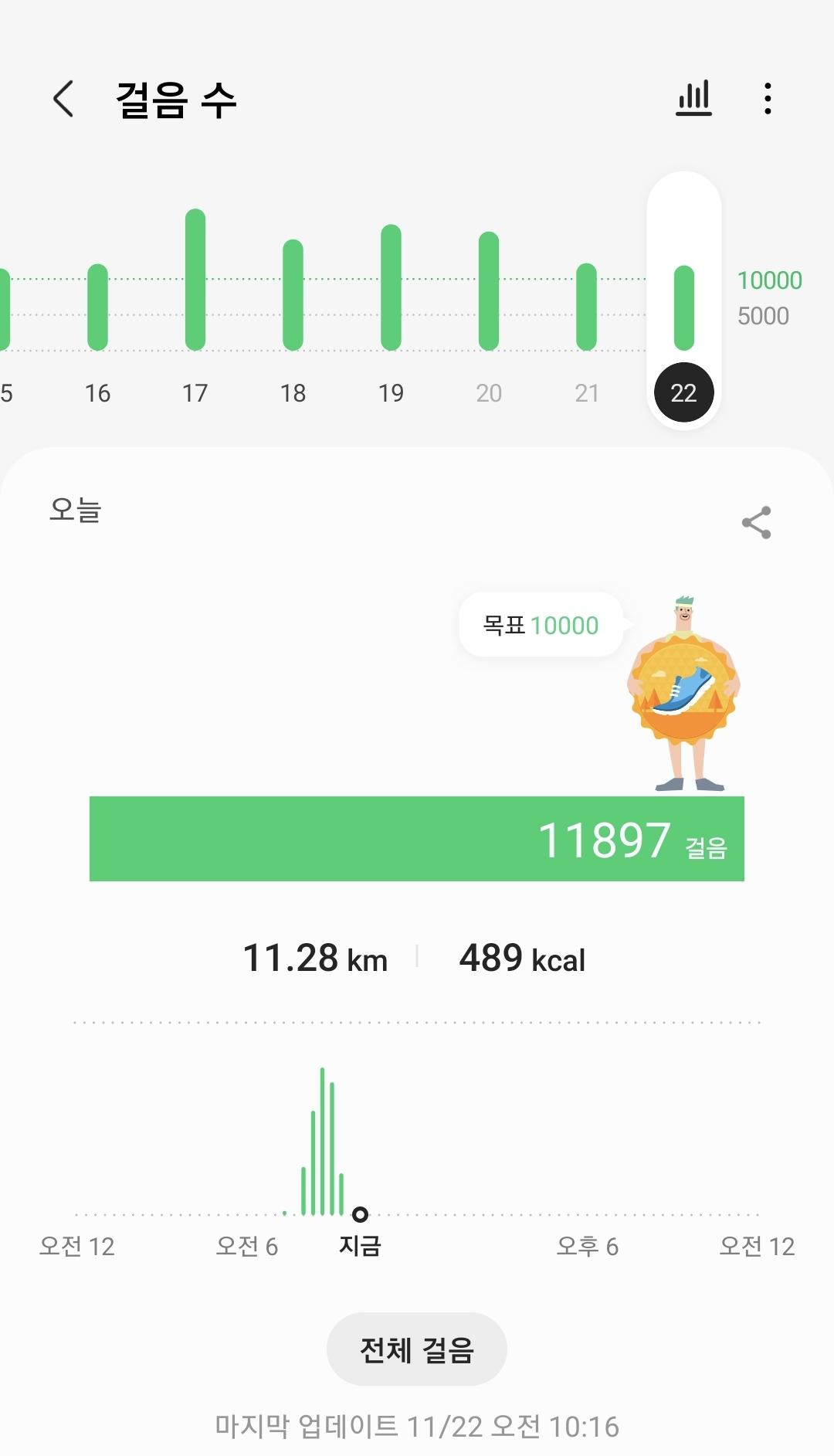Open the 전체 걸음 button

tap(416, 1349)
